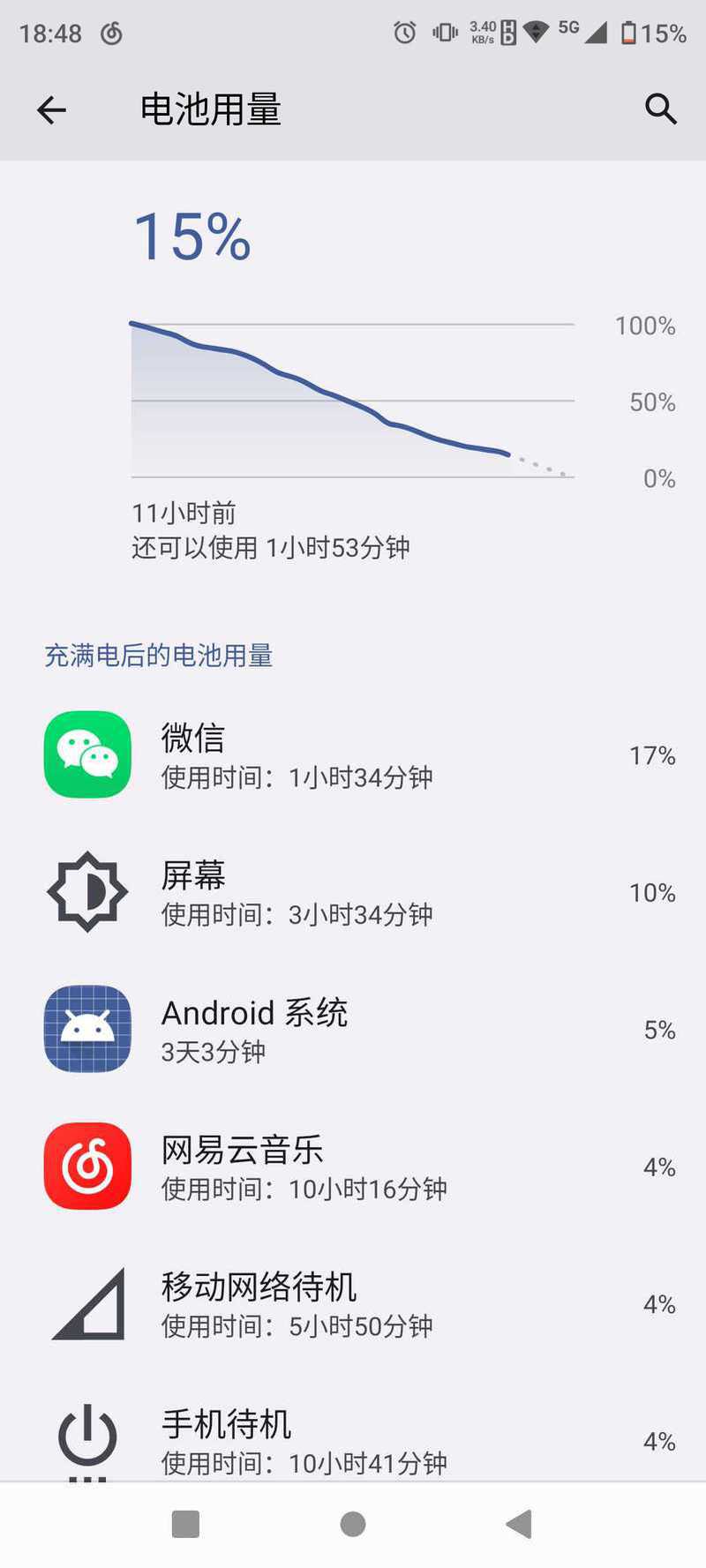Open recent apps from the navigation bar
Screen dimensions: 706x1568
(185, 1524)
